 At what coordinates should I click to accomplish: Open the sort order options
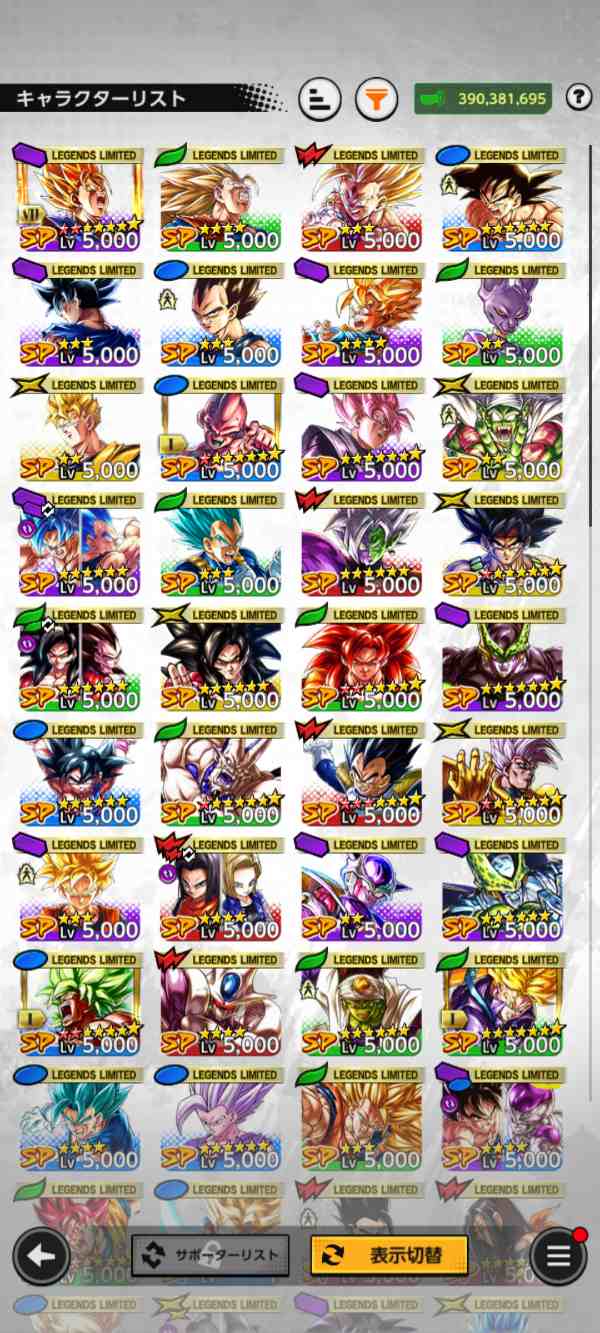pyautogui.click(x=320, y=99)
